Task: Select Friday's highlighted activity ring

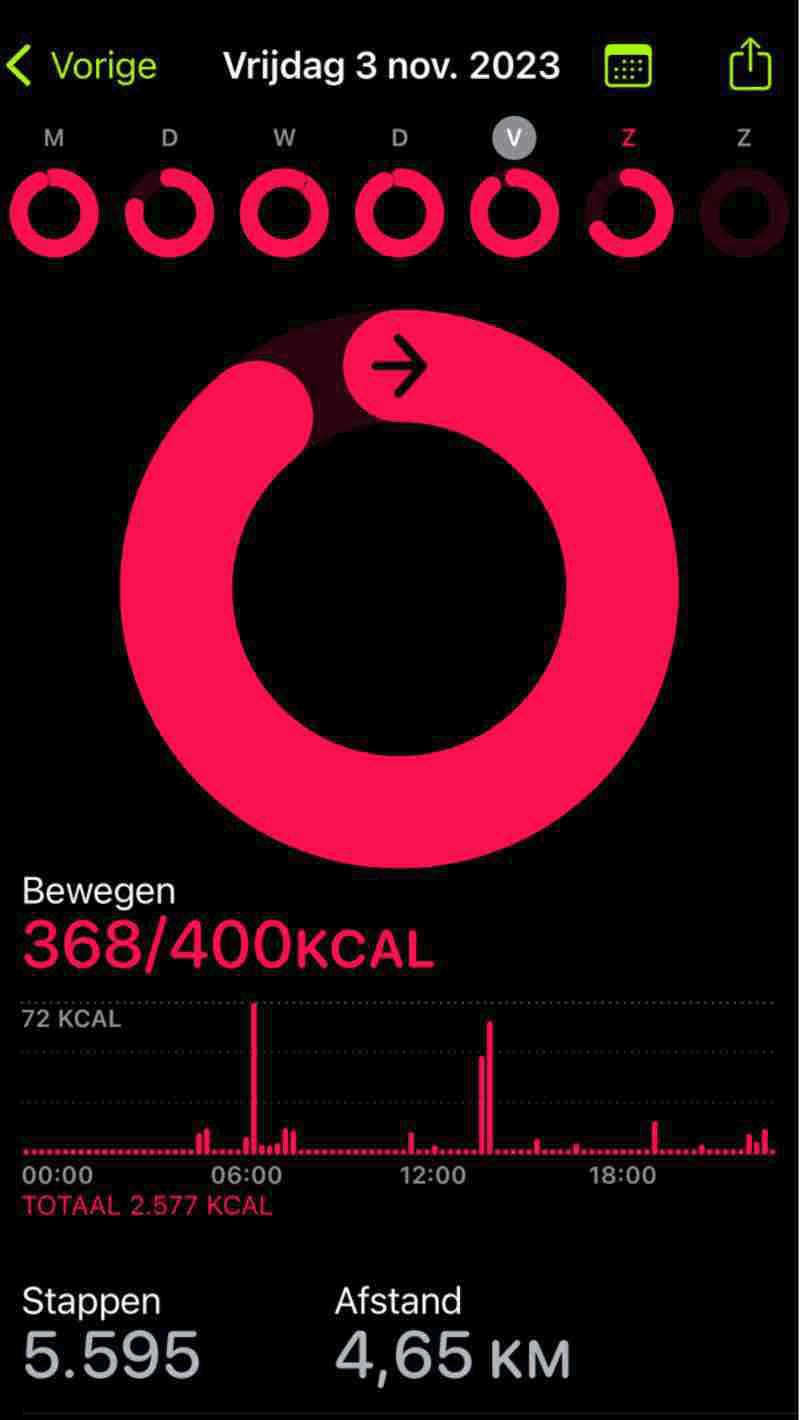Action: [514, 213]
